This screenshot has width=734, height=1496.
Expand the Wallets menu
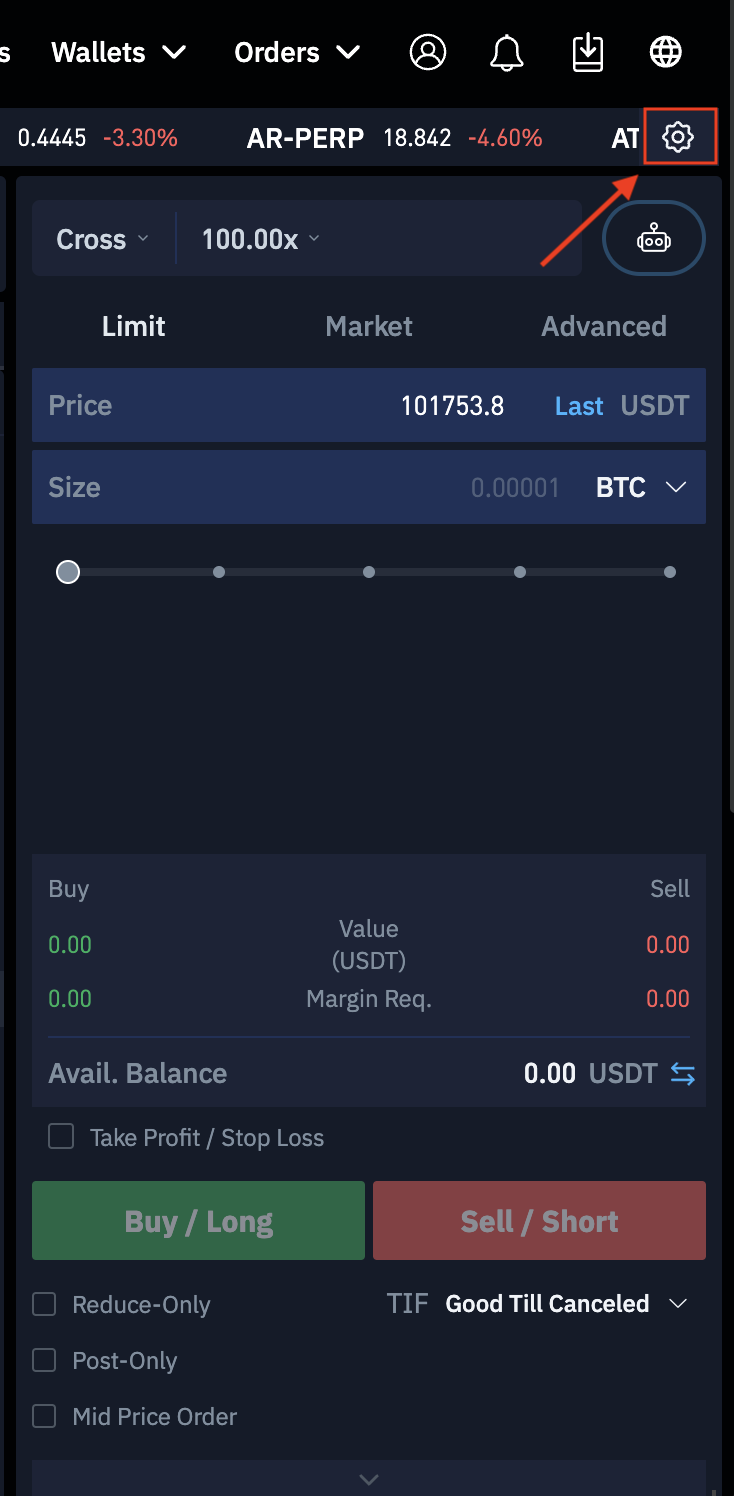click(118, 52)
